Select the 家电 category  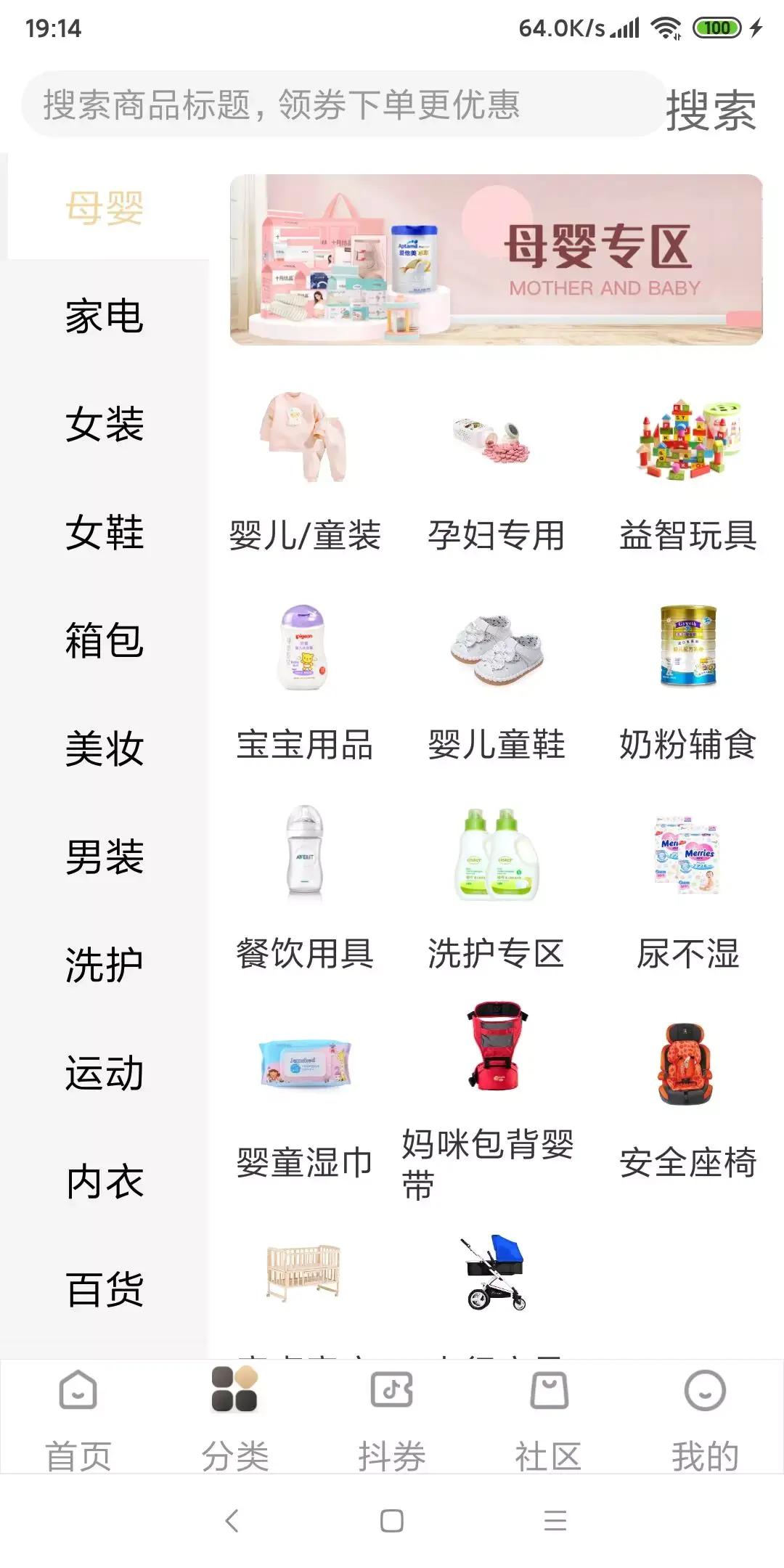(105, 317)
